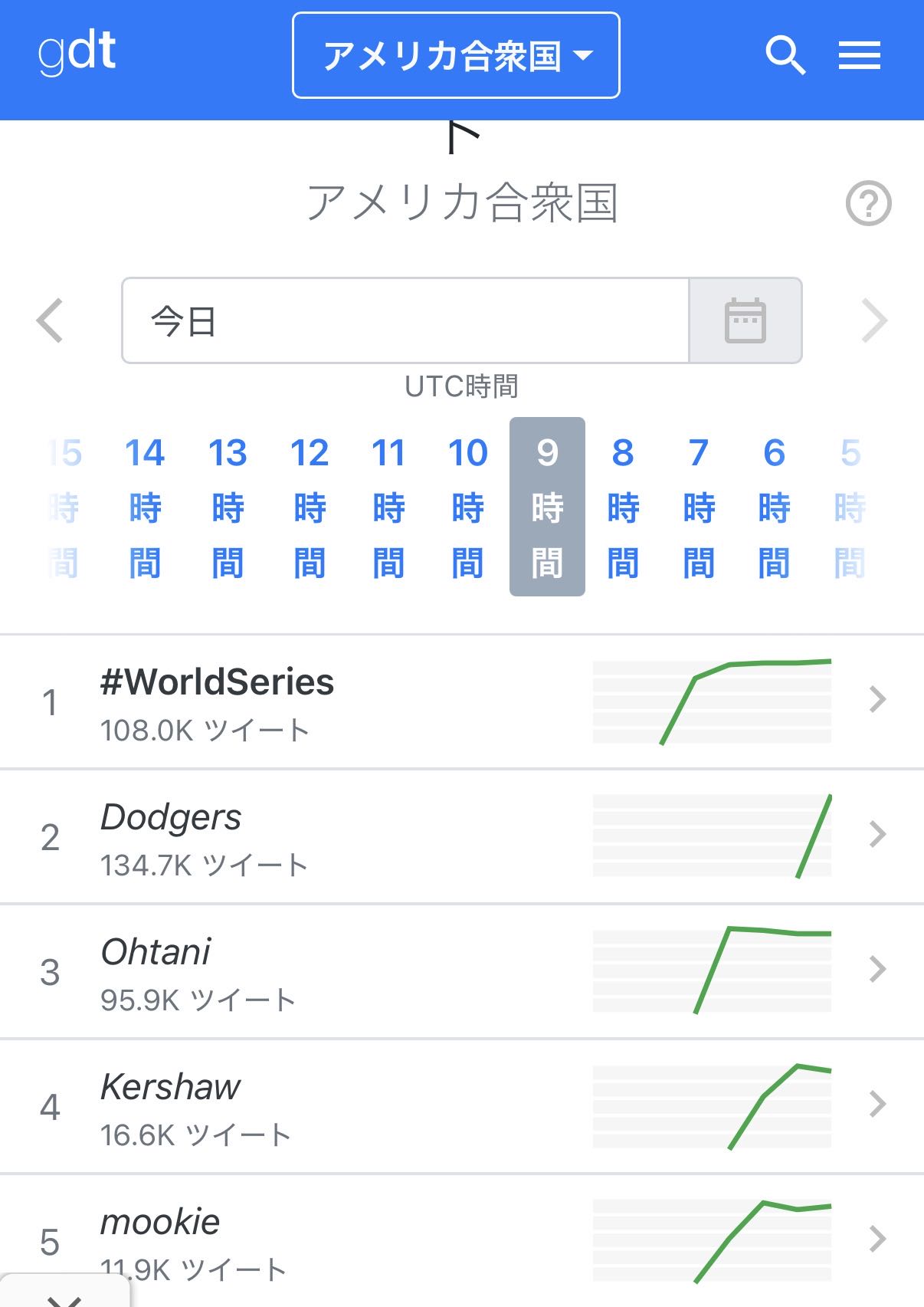Select the 12時間 hour tab
The width and height of the screenshot is (924, 1307).
pos(310,506)
